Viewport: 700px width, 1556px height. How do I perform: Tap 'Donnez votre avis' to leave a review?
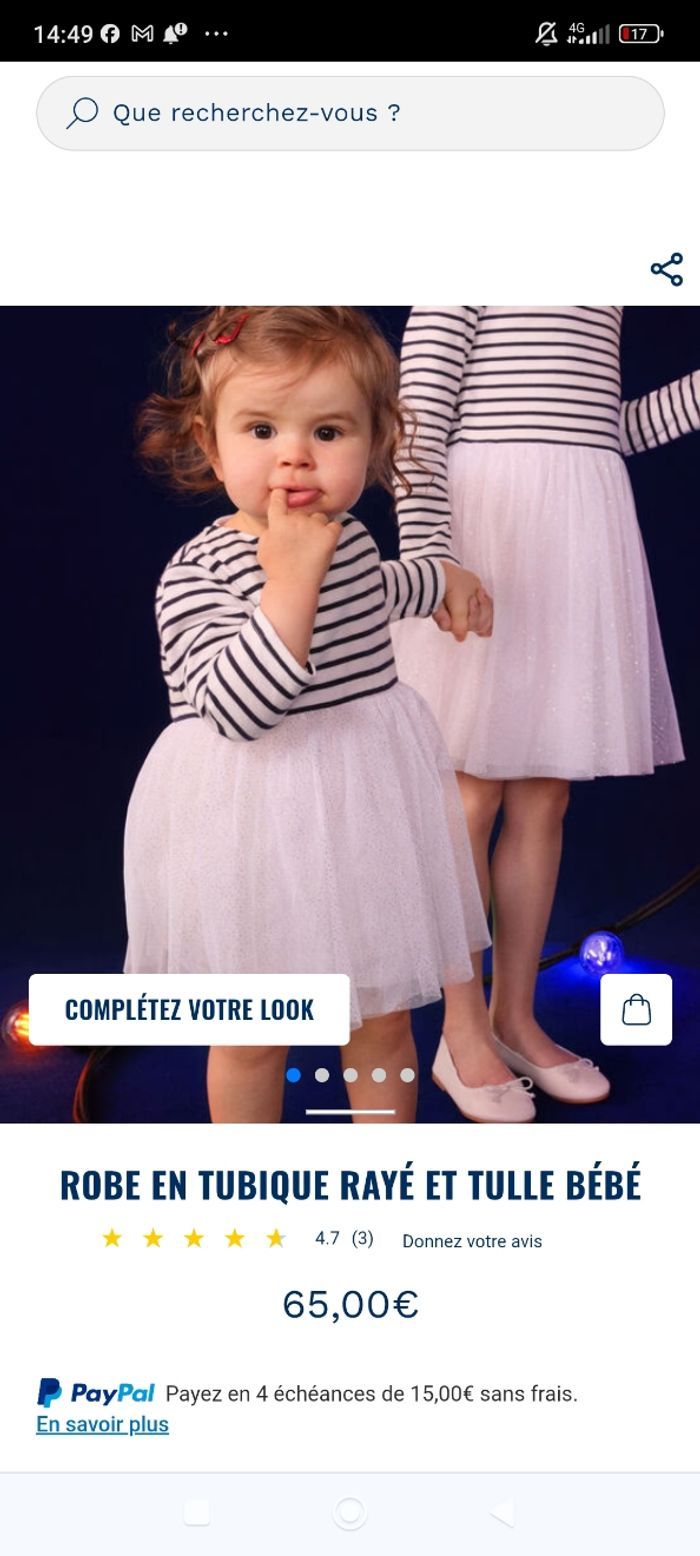pos(472,1241)
